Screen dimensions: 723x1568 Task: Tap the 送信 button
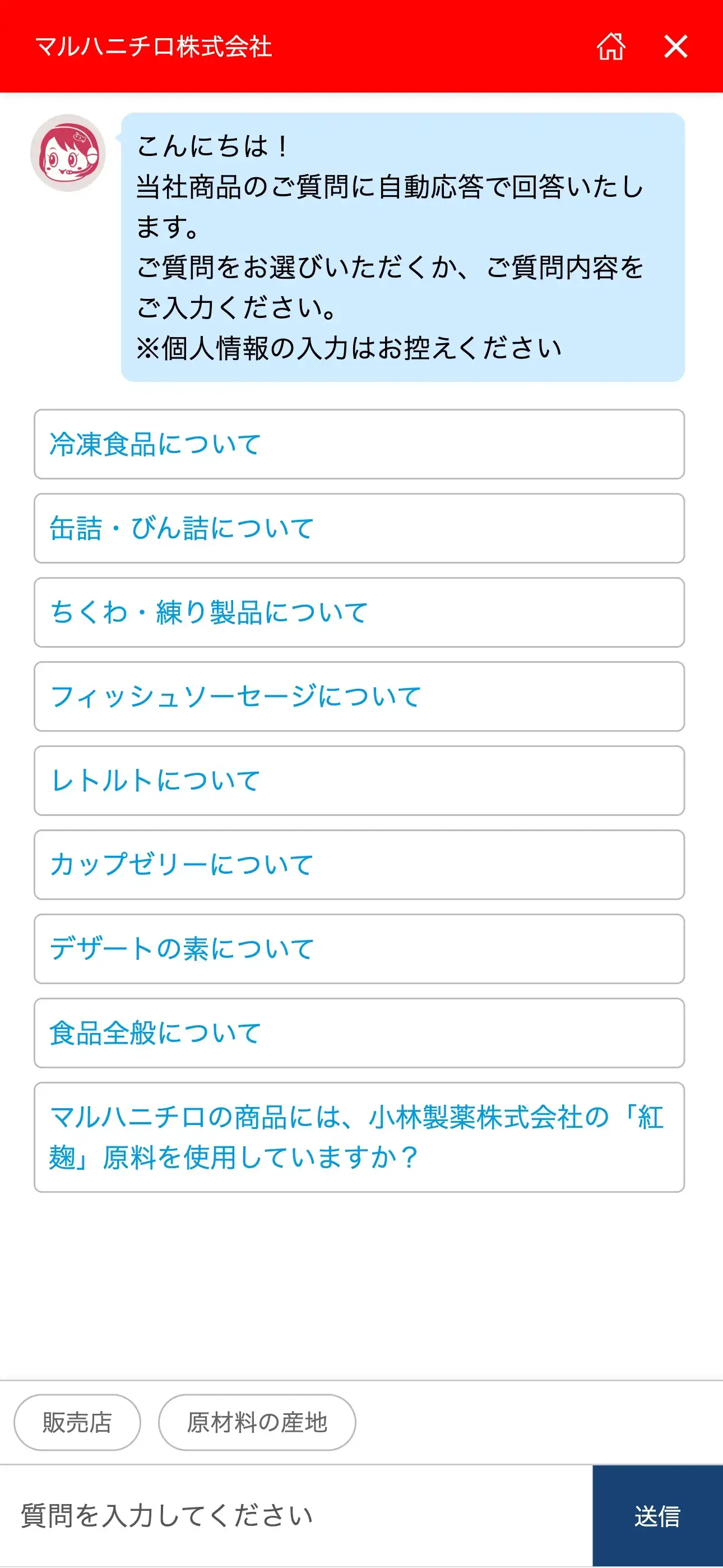[x=657, y=1515]
